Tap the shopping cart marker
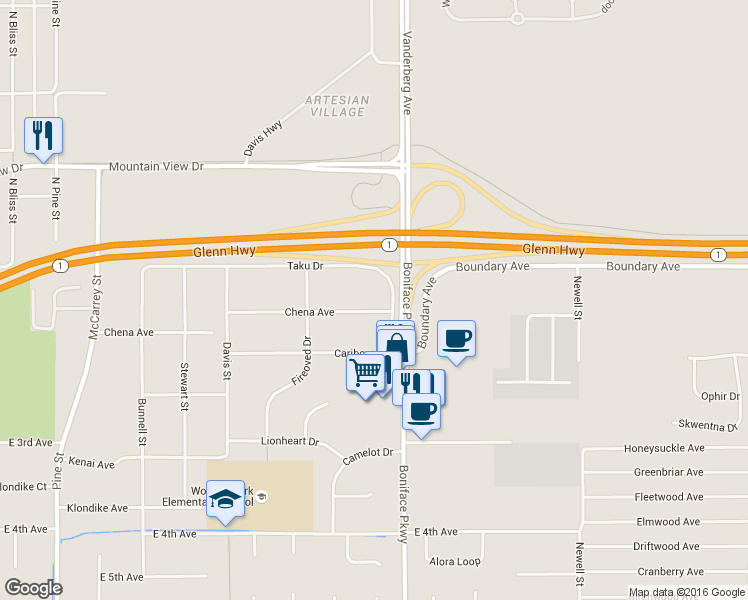Viewport: 748px width, 600px height. click(365, 373)
